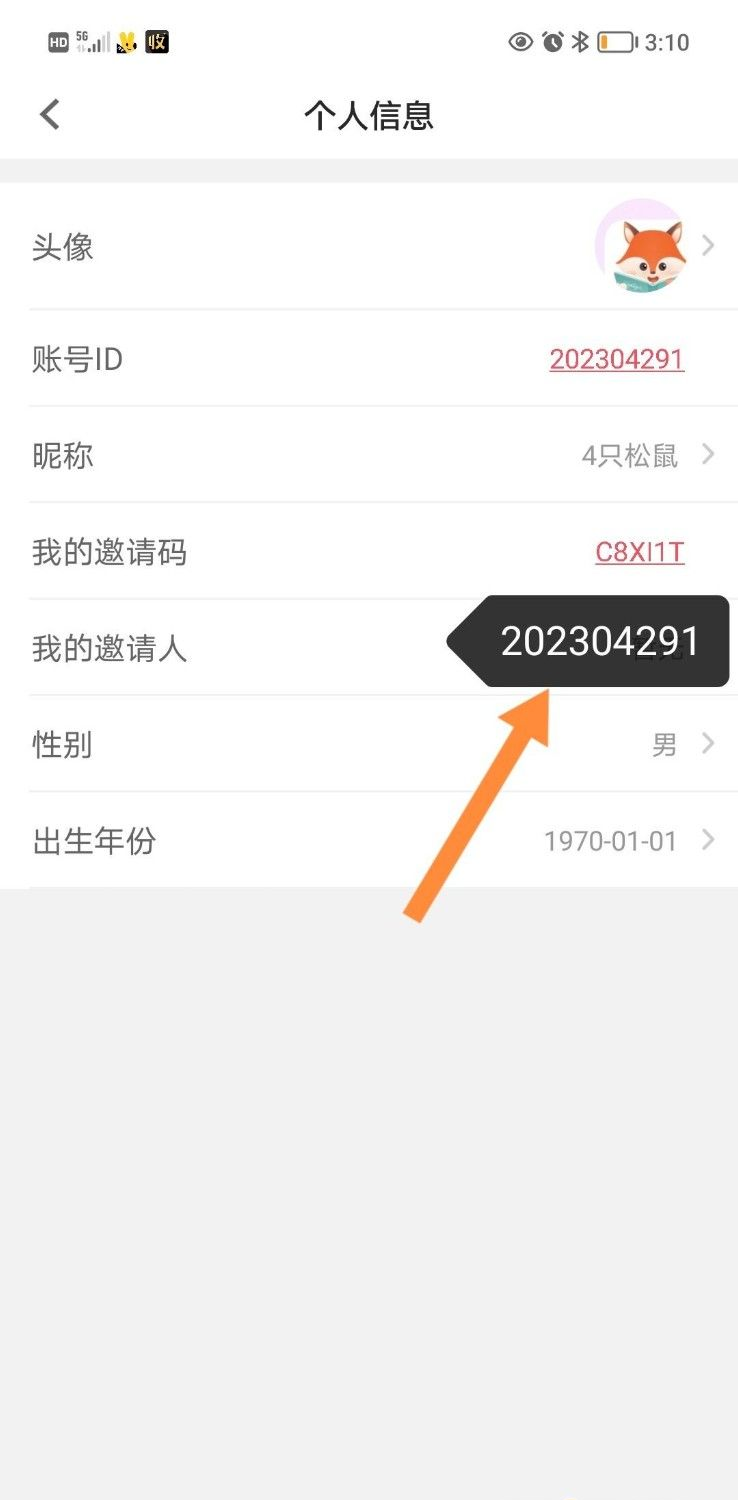Open the 头像 avatar row

click(x=369, y=246)
